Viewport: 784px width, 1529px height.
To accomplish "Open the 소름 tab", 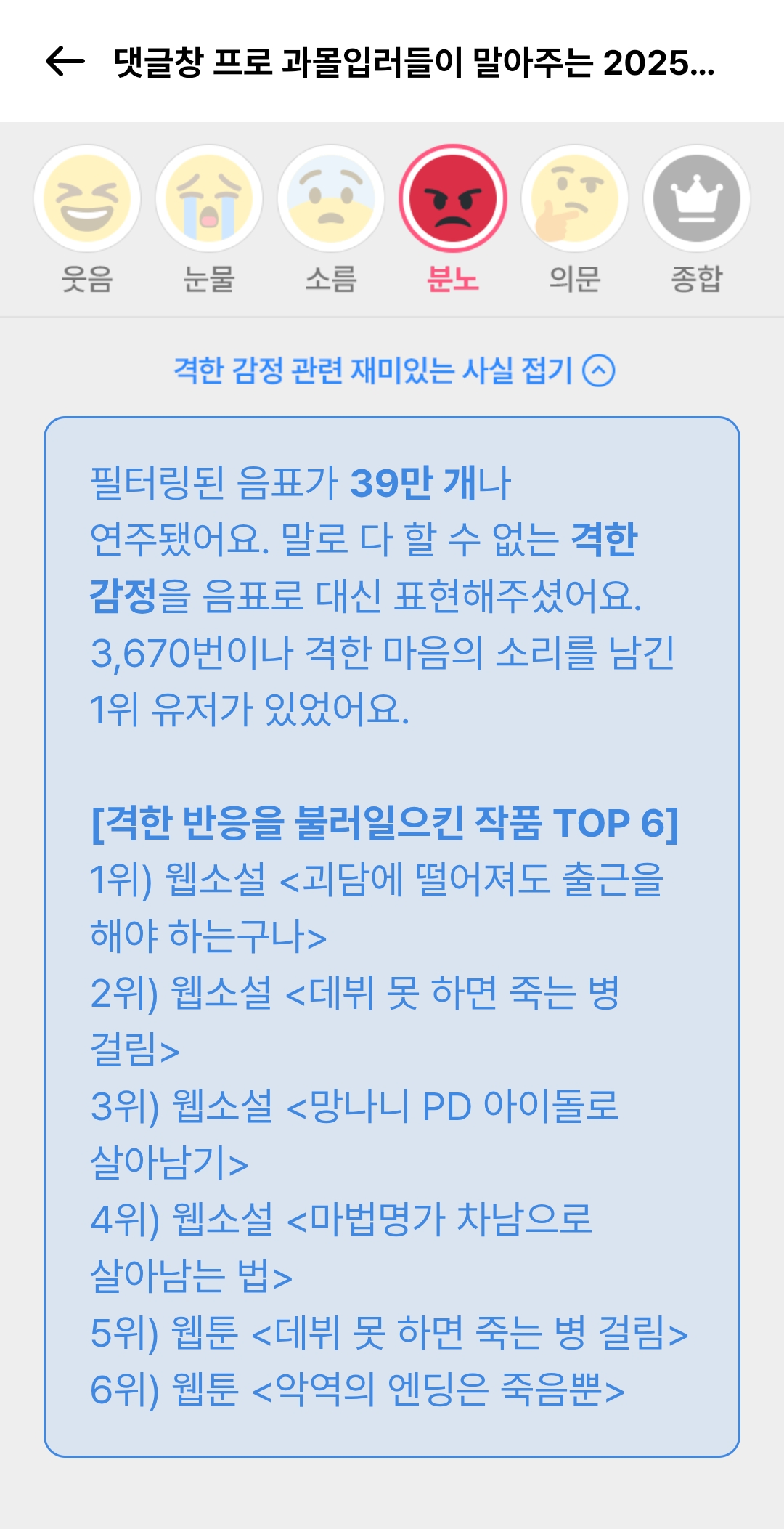I will 331,199.
